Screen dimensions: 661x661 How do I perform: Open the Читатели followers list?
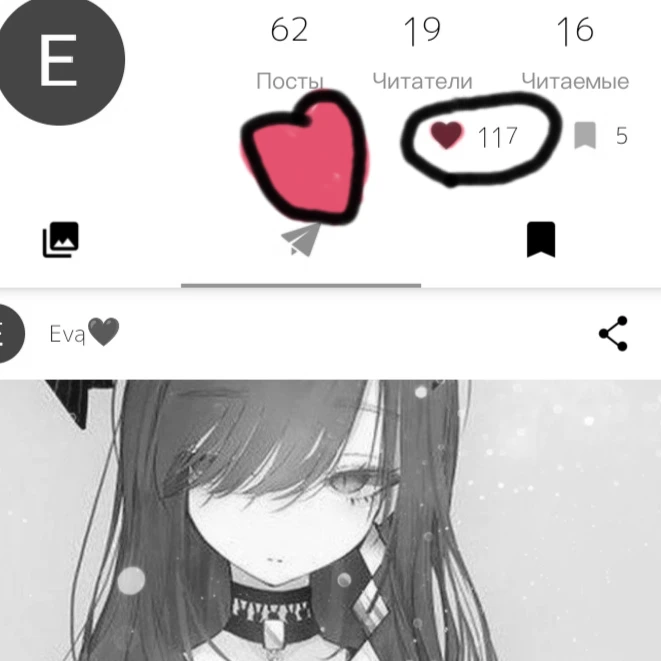click(x=422, y=53)
